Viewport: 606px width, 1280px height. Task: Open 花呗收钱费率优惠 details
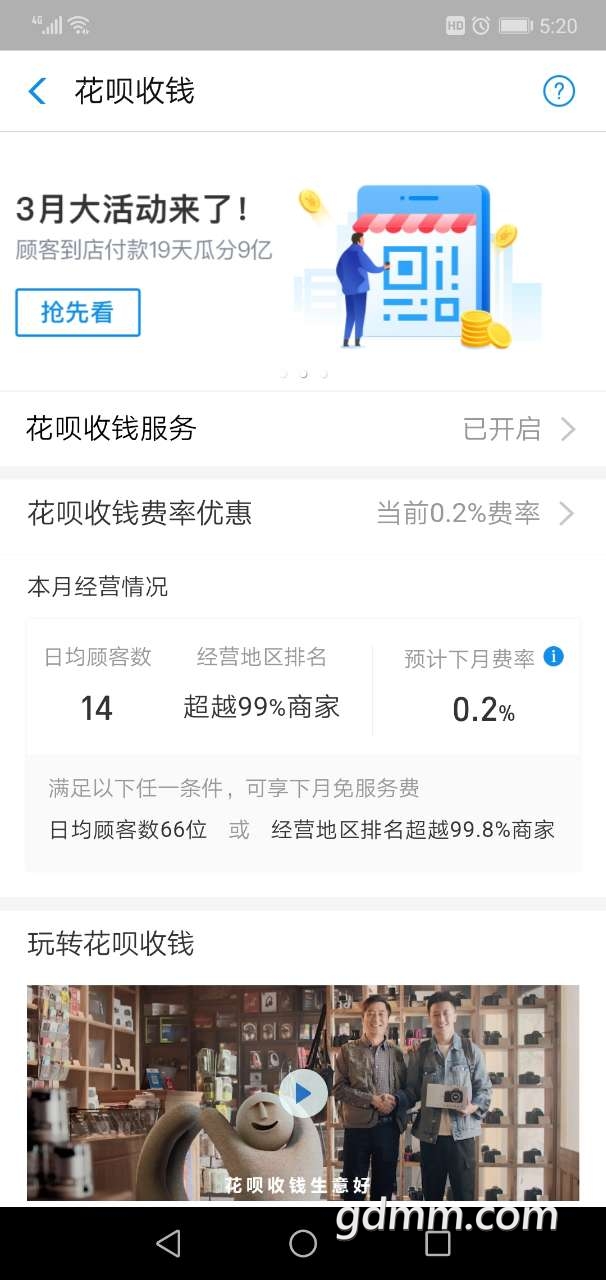point(302,513)
